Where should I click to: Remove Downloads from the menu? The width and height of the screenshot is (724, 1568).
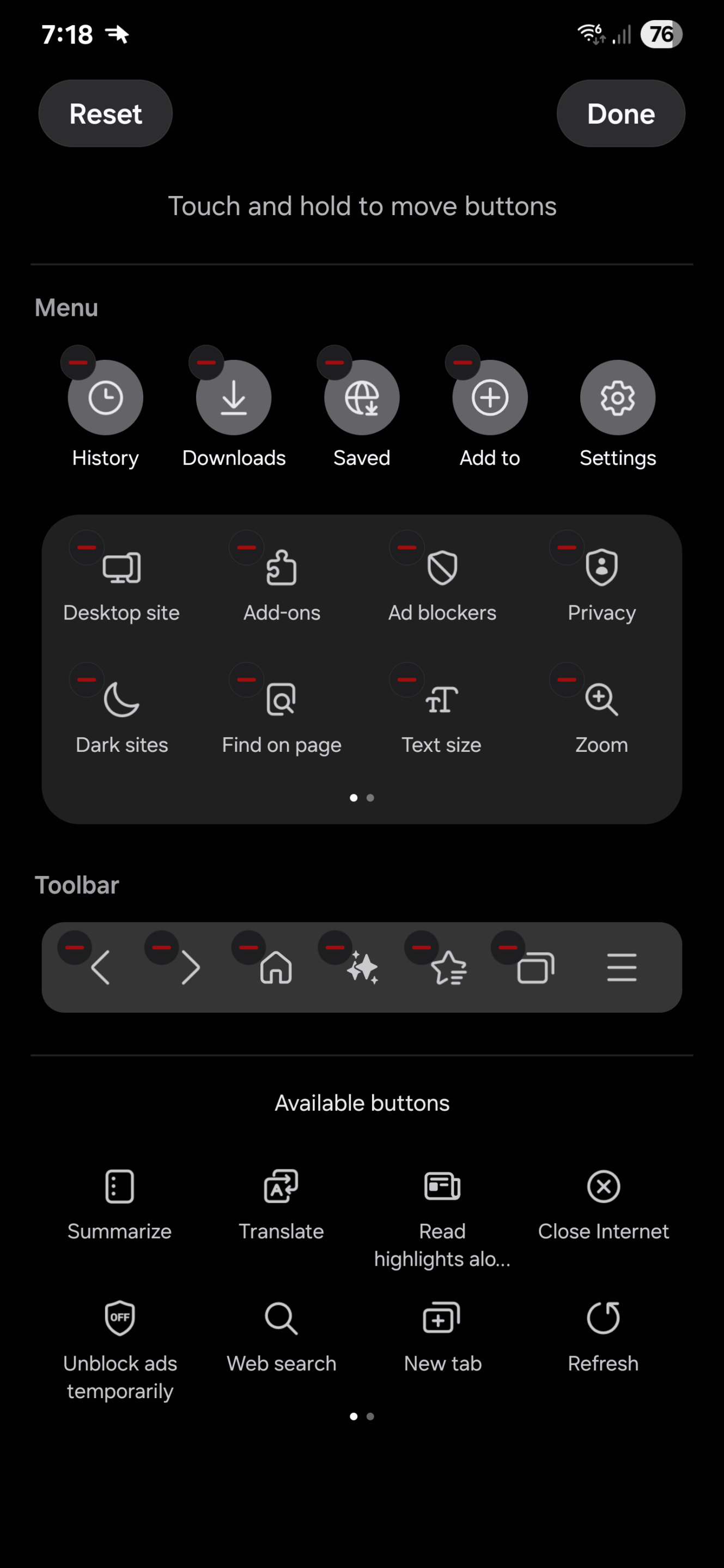click(x=206, y=363)
